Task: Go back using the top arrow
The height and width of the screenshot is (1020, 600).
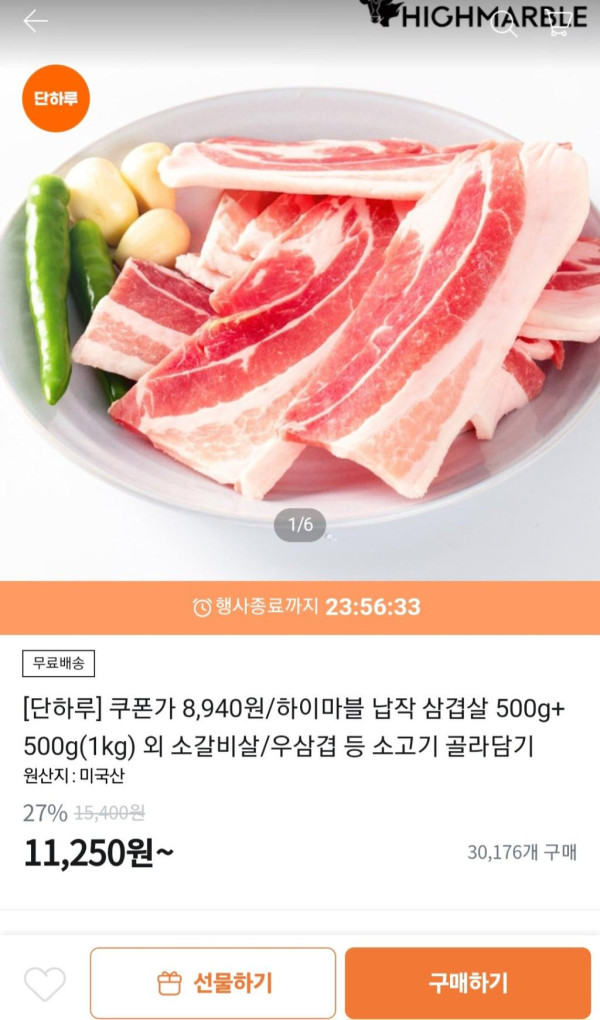Action: click(35, 22)
